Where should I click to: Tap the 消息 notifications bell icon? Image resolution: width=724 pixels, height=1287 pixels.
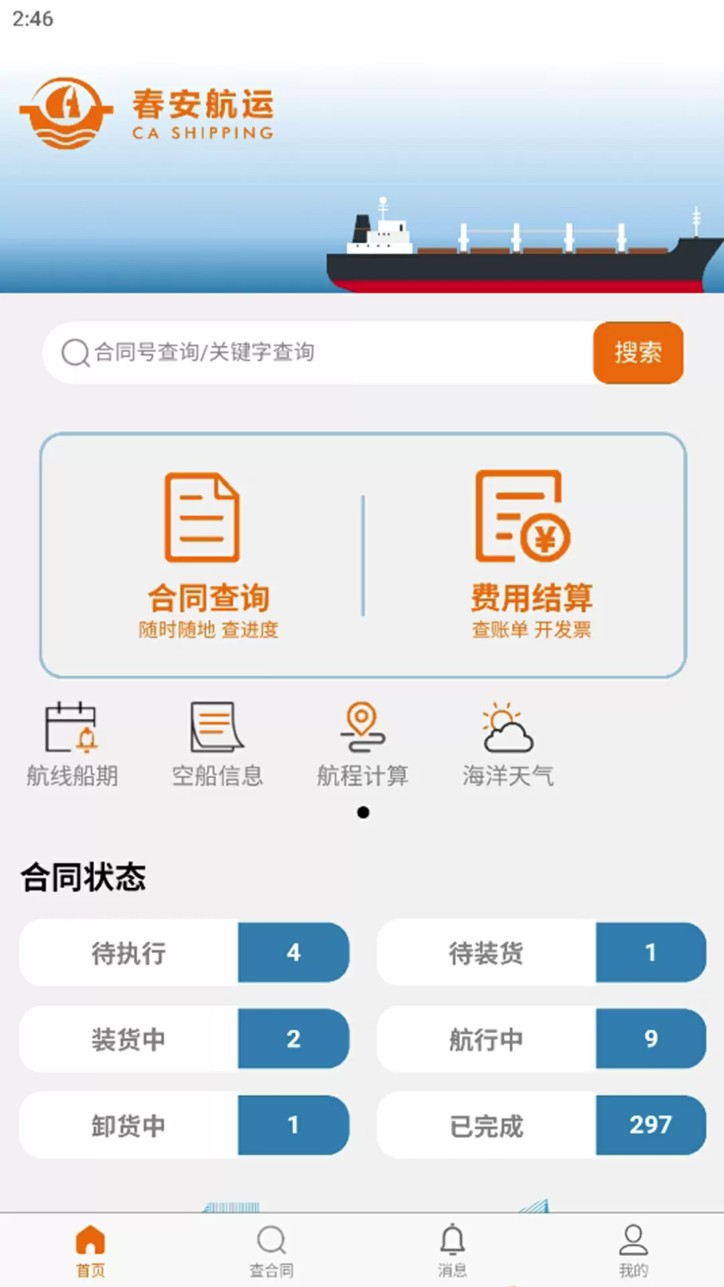coord(452,1245)
